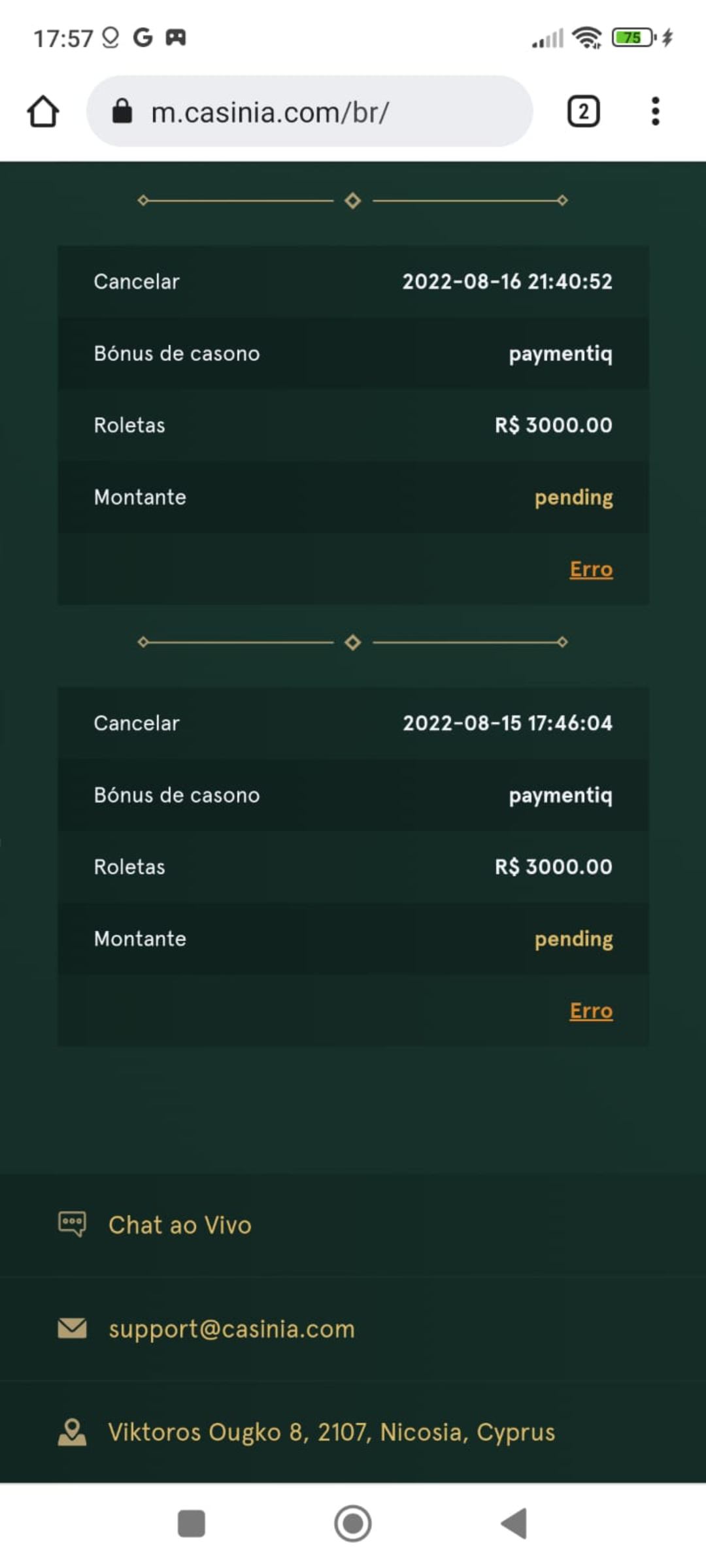
Task: Open the browser overflow menu
Action: coord(655,112)
